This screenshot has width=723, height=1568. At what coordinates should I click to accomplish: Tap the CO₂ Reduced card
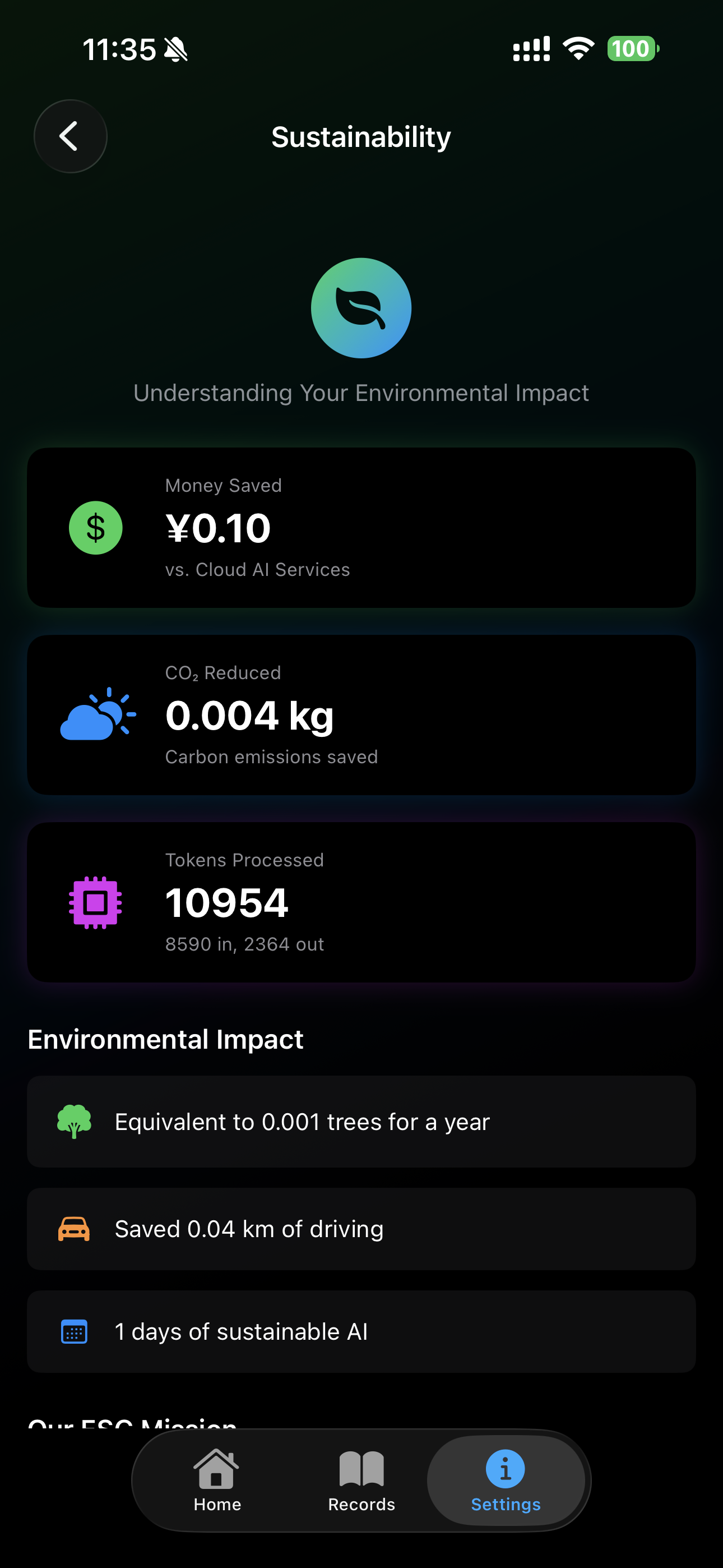(x=361, y=715)
